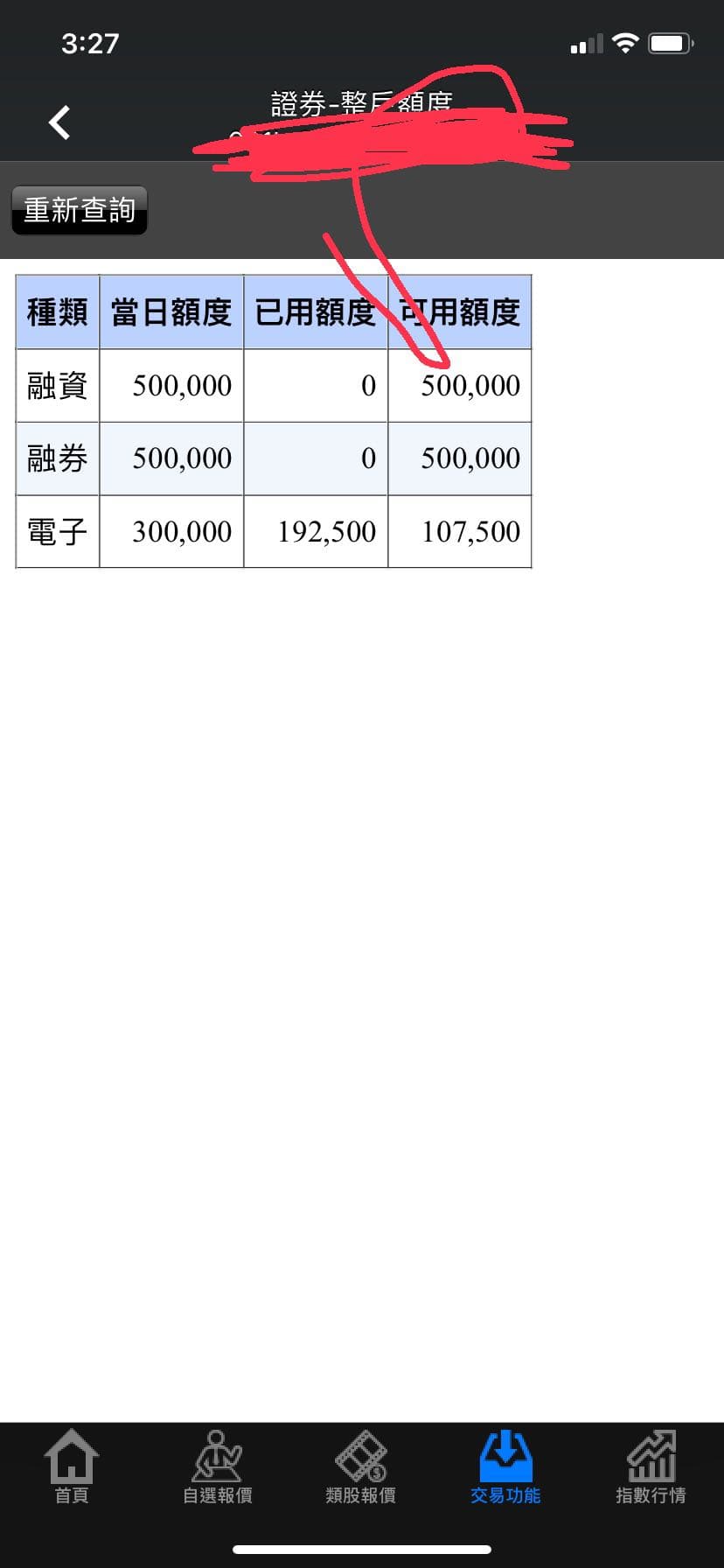Image resolution: width=724 pixels, height=1568 pixels.
Task: Tap the 電子 quota row
Action: [57, 531]
